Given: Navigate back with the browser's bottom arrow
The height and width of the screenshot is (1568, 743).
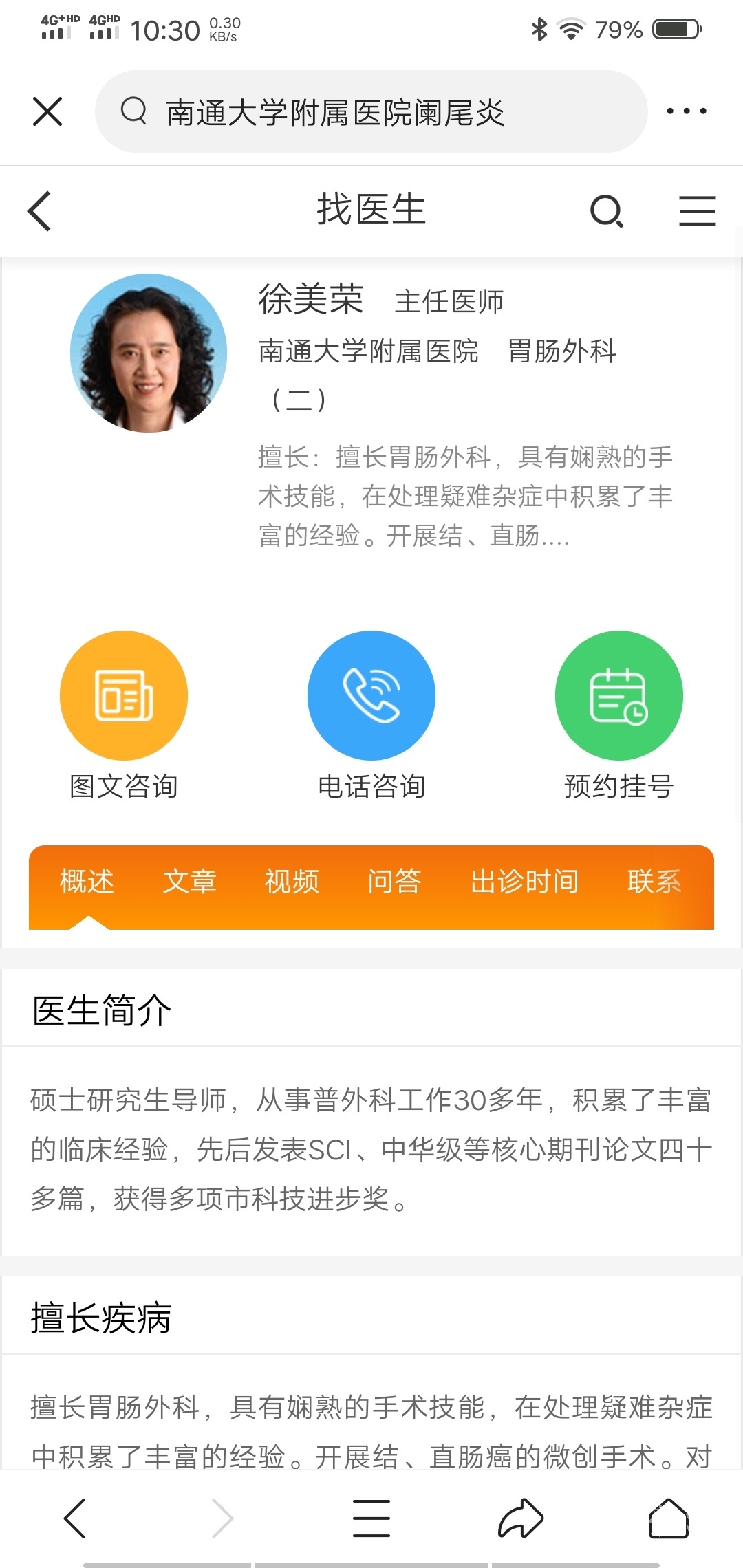Looking at the screenshot, I should tap(74, 1518).
